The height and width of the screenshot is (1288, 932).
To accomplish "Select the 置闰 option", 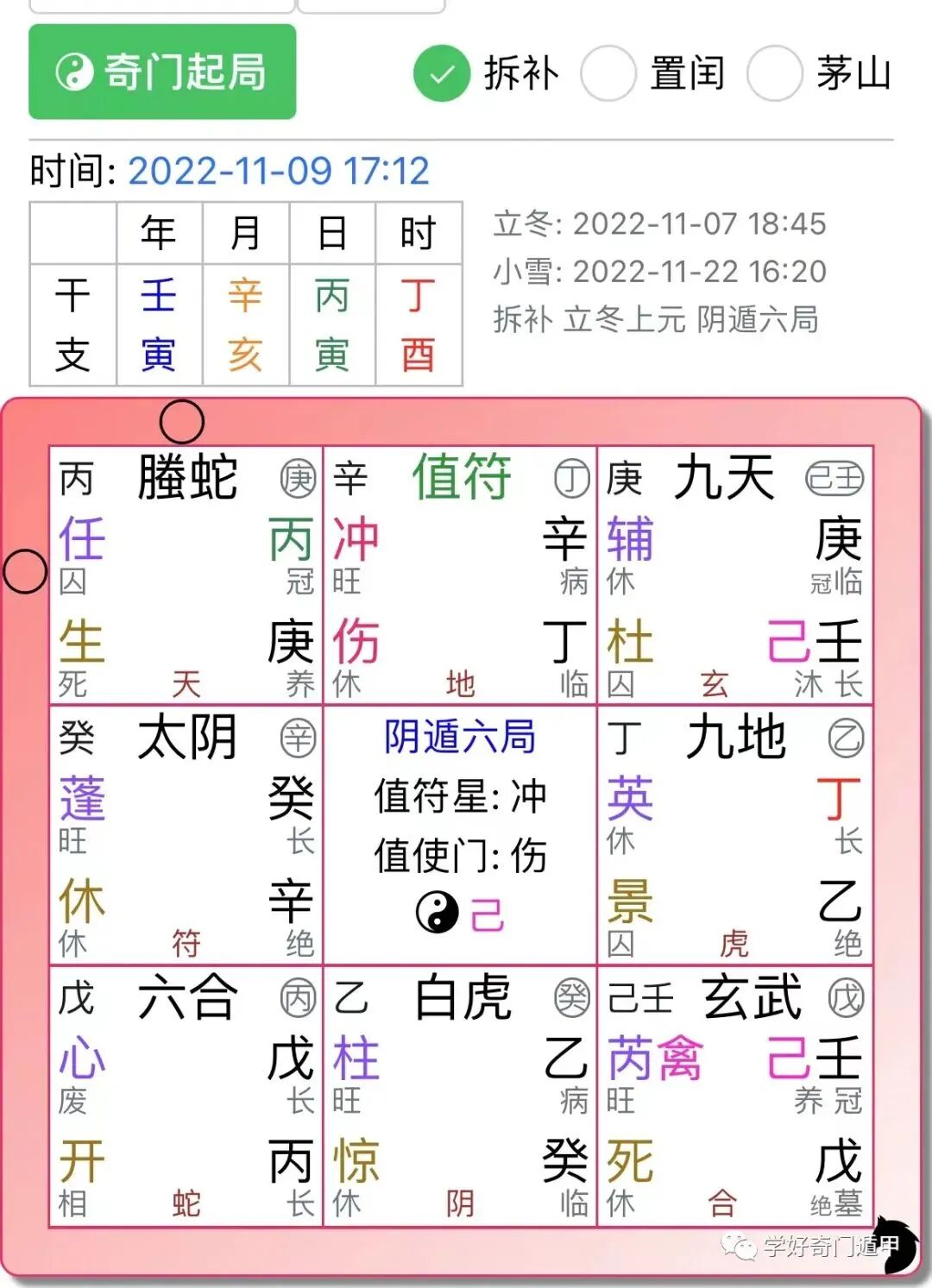I will [x=610, y=74].
